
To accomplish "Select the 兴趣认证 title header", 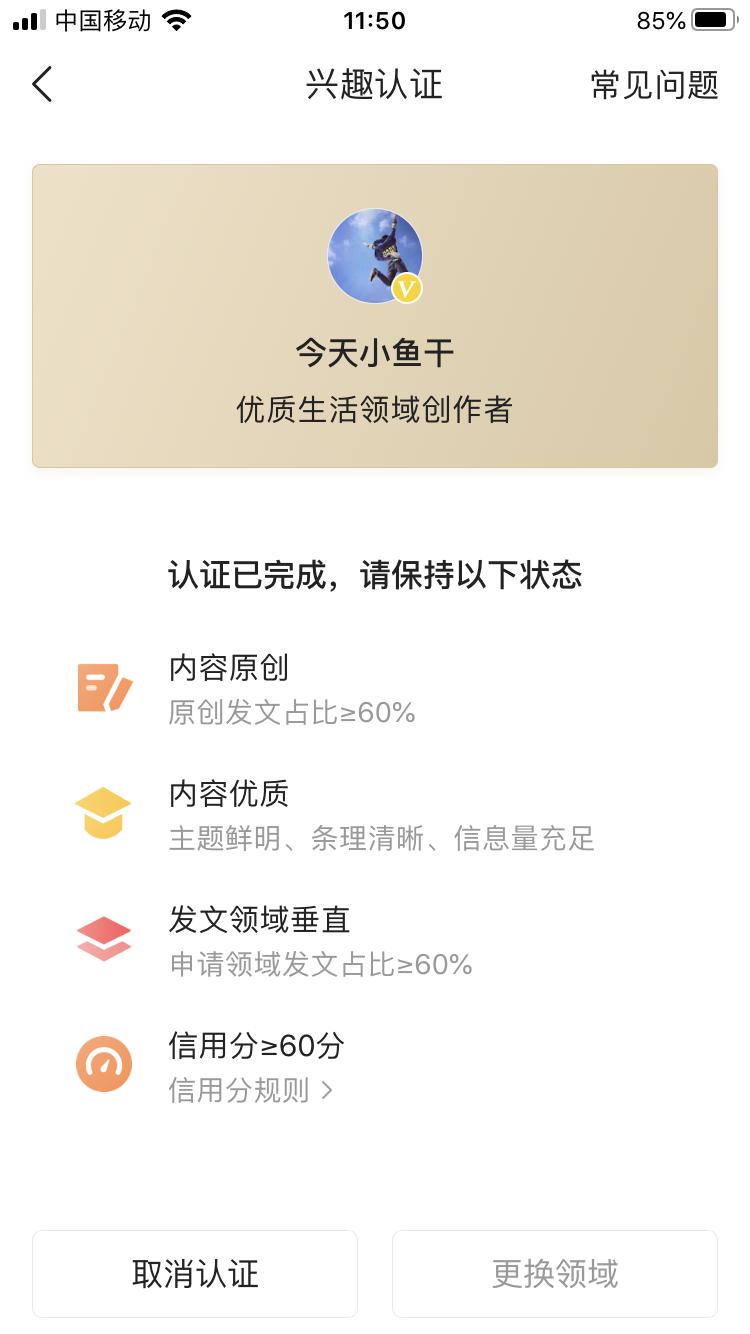I will point(375,84).
